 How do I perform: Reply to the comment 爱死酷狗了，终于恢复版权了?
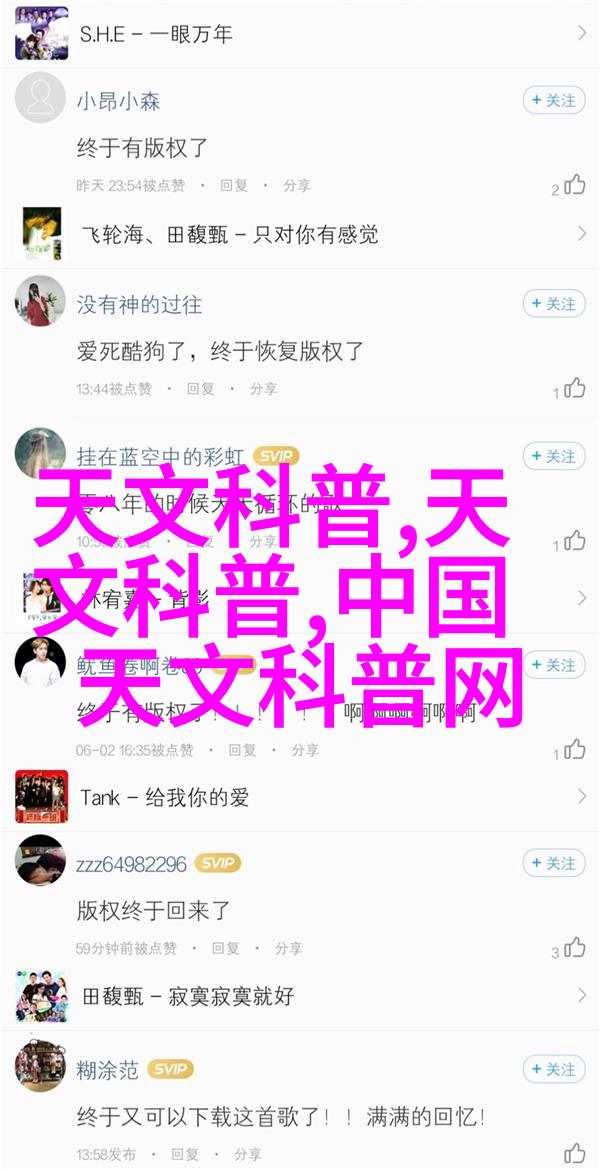coord(200,388)
